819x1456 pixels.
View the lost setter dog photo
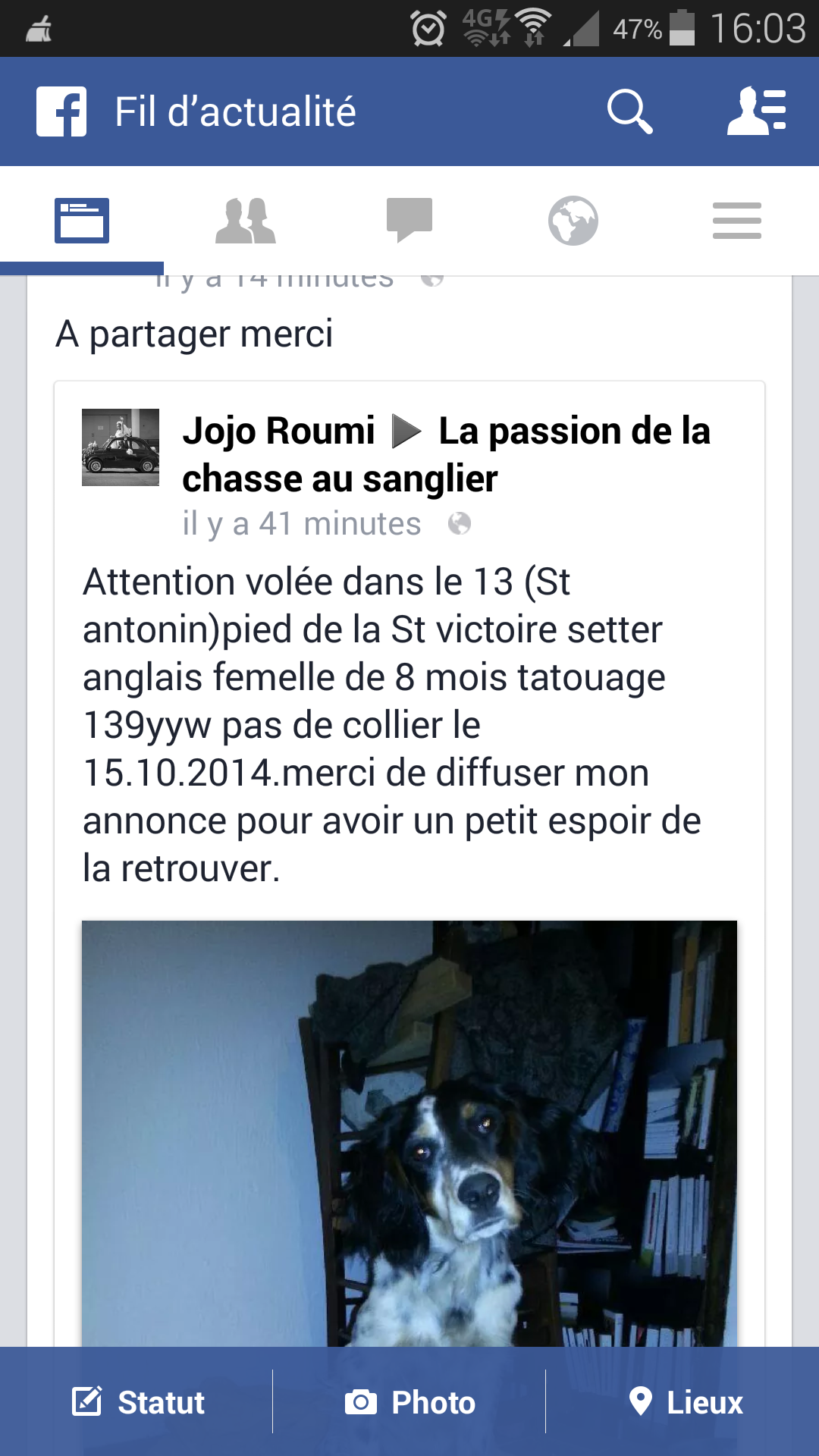409,1134
